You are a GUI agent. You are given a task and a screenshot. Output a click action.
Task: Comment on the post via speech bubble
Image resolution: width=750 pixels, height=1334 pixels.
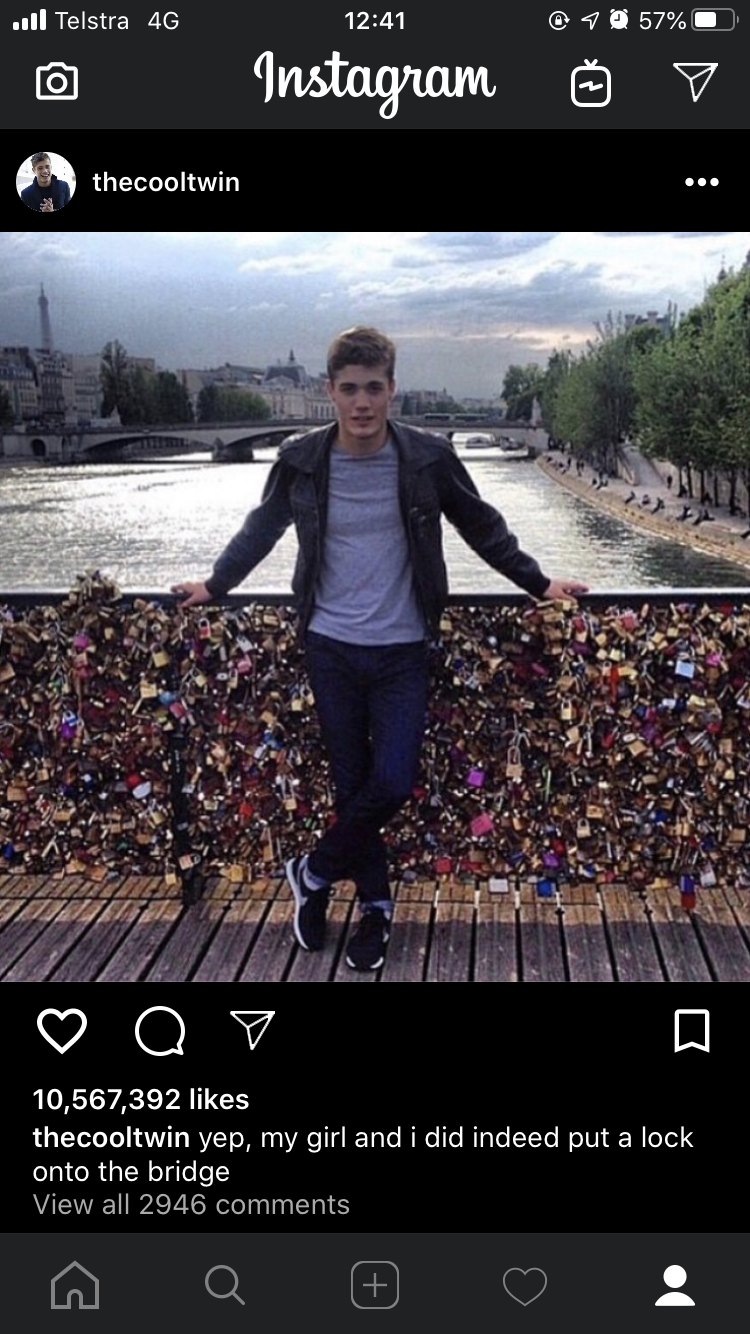click(160, 1031)
